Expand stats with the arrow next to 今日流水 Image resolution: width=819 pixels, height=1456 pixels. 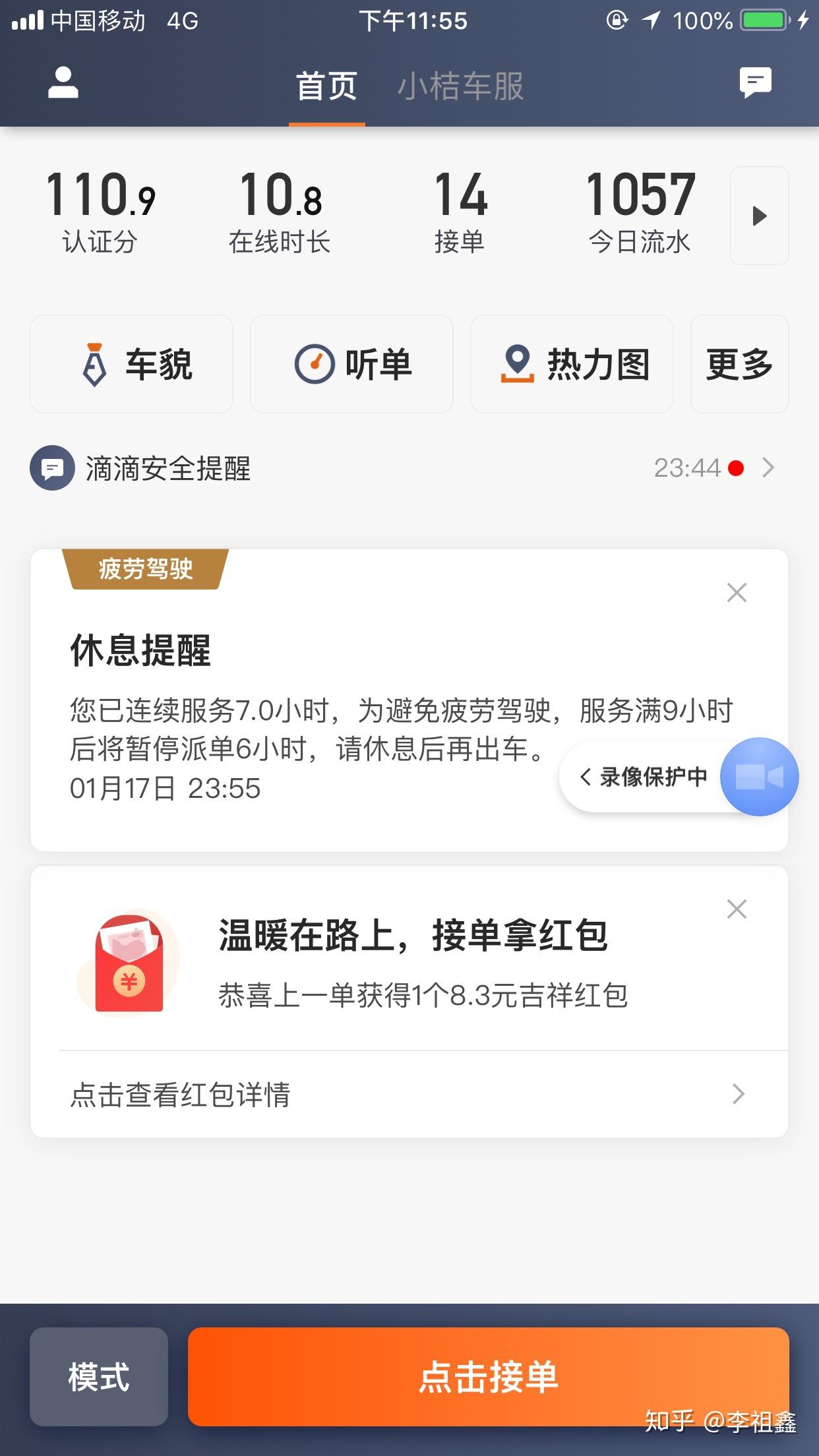click(759, 216)
